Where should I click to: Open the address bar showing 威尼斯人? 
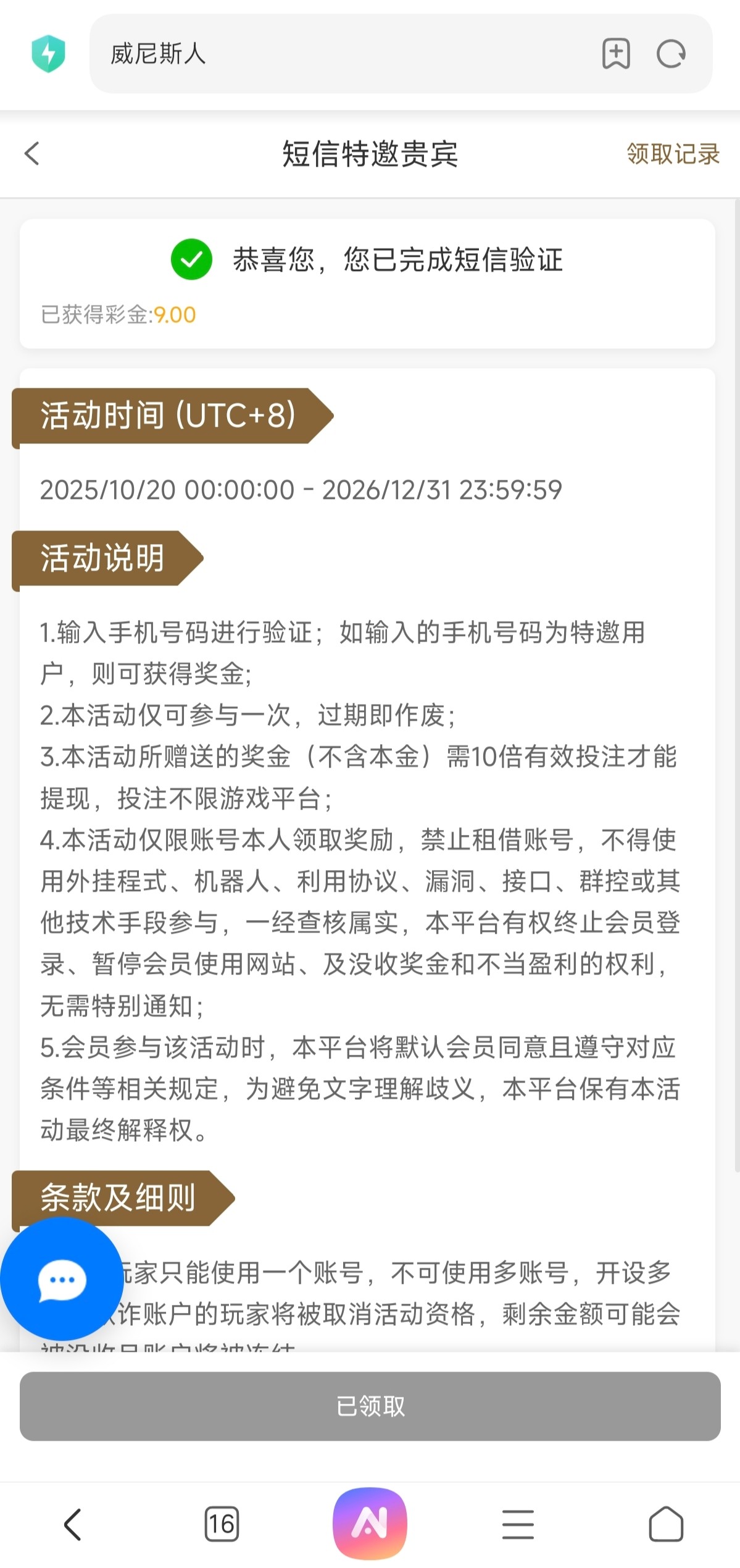point(339,54)
